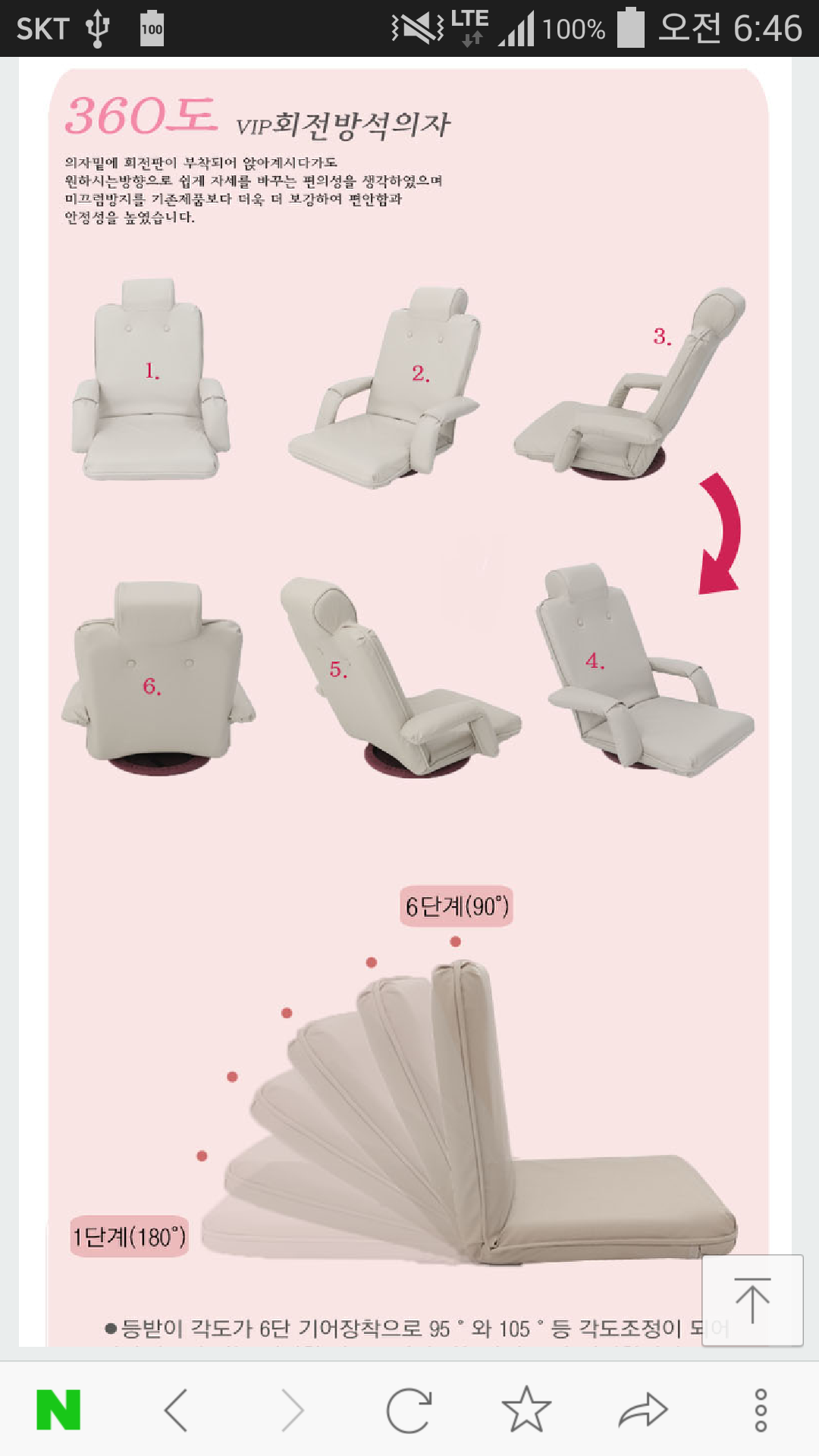Share this page
819x1456 pixels.
pyautogui.click(x=643, y=1410)
